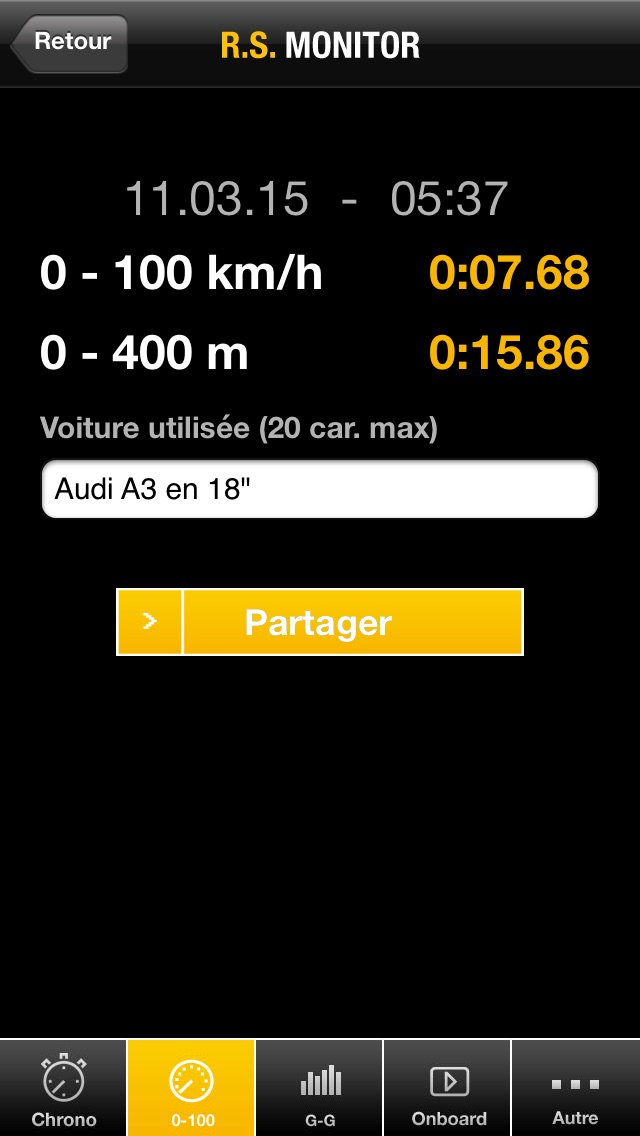Open the G-G tab
The image size is (640, 1136).
(320, 1088)
